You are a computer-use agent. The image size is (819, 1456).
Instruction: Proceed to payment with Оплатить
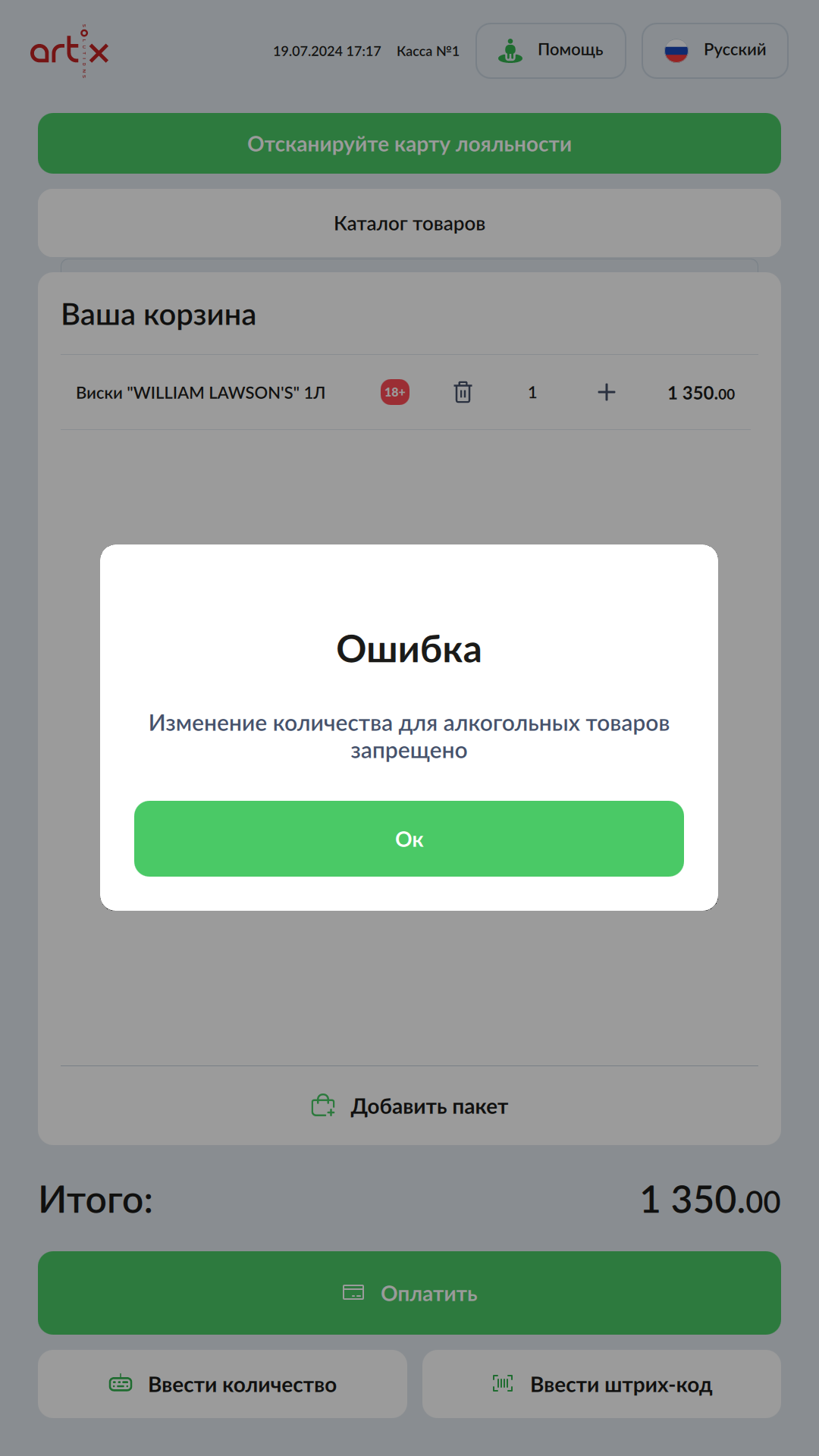[x=409, y=1293]
